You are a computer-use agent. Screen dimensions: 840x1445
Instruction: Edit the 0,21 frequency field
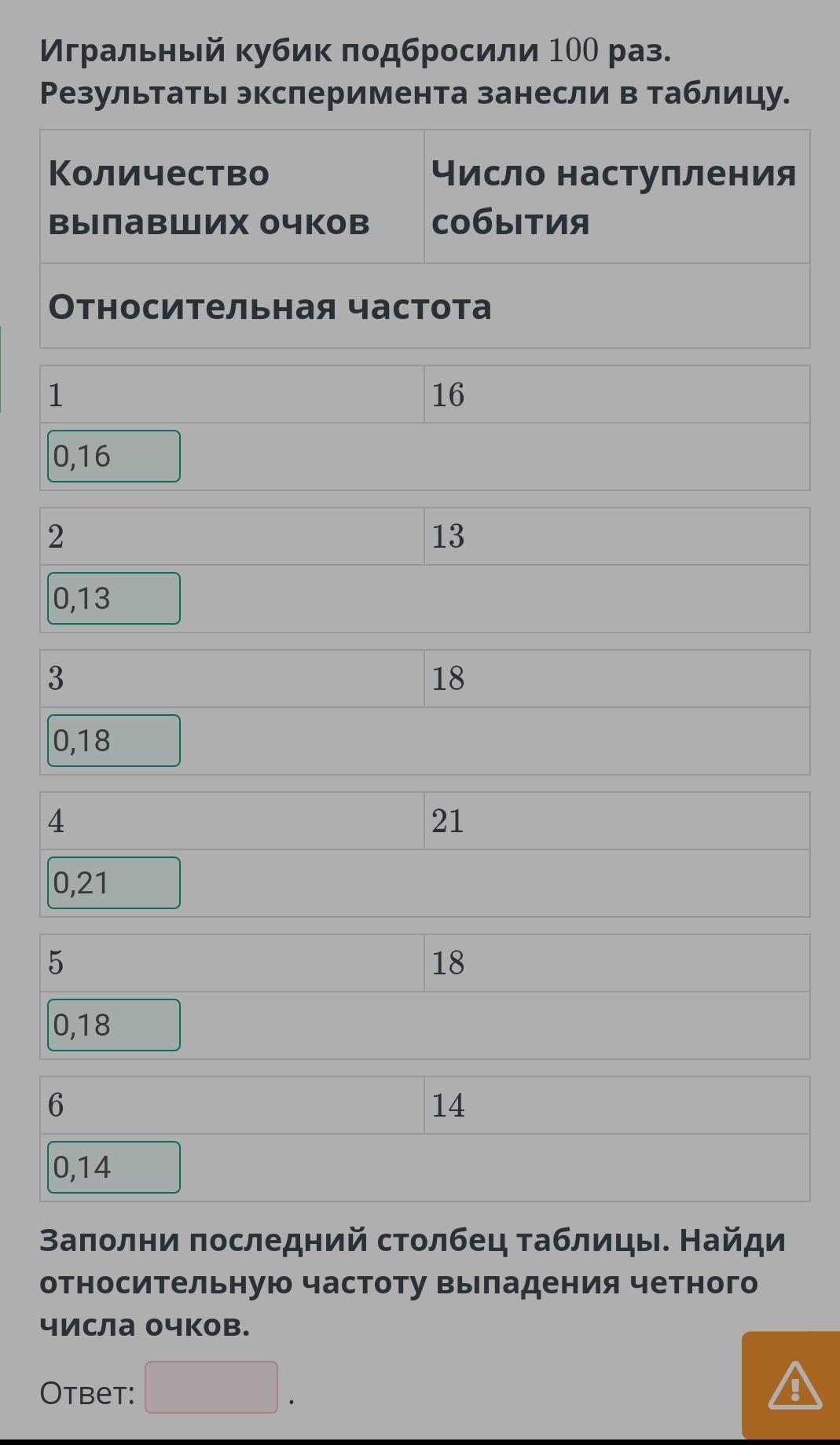point(114,882)
